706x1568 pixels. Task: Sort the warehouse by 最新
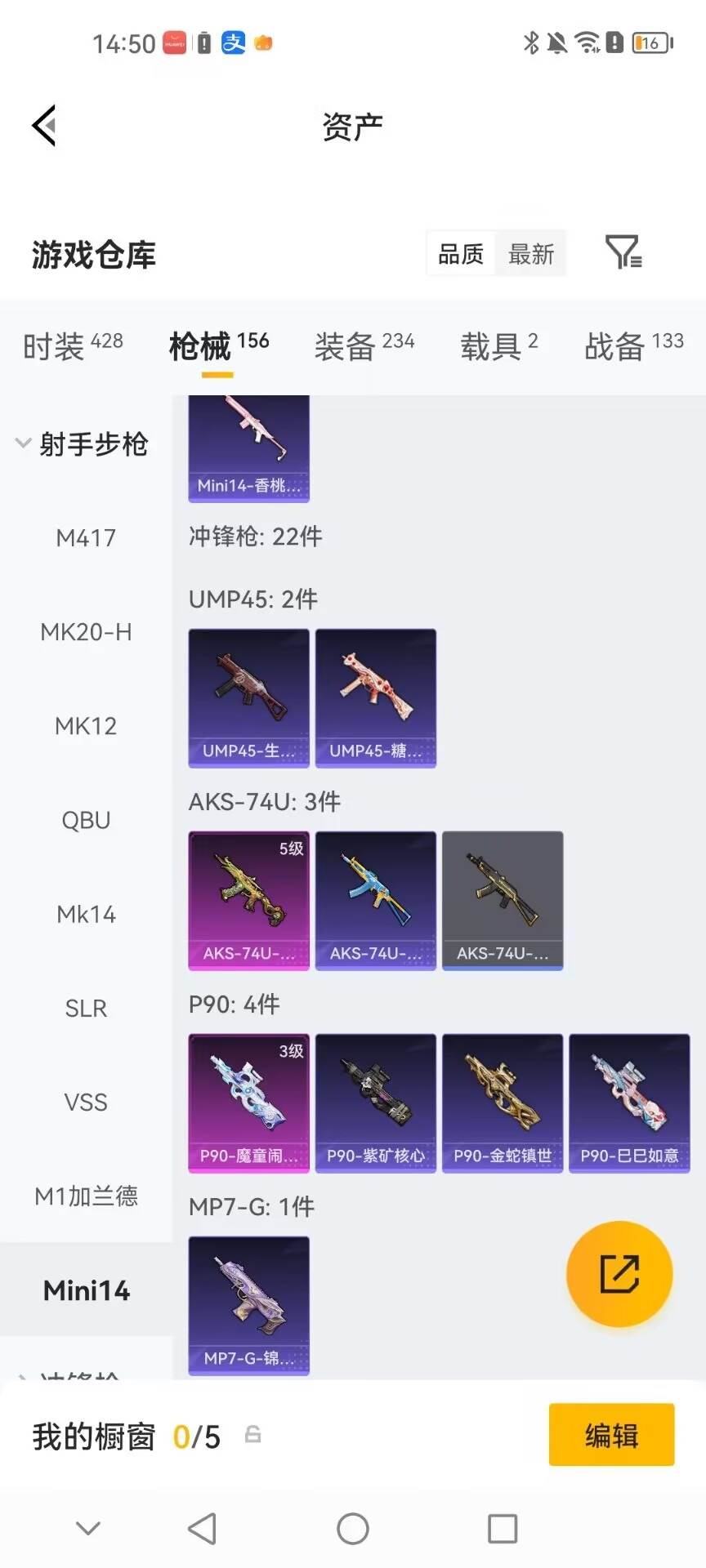(x=531, y=254)
